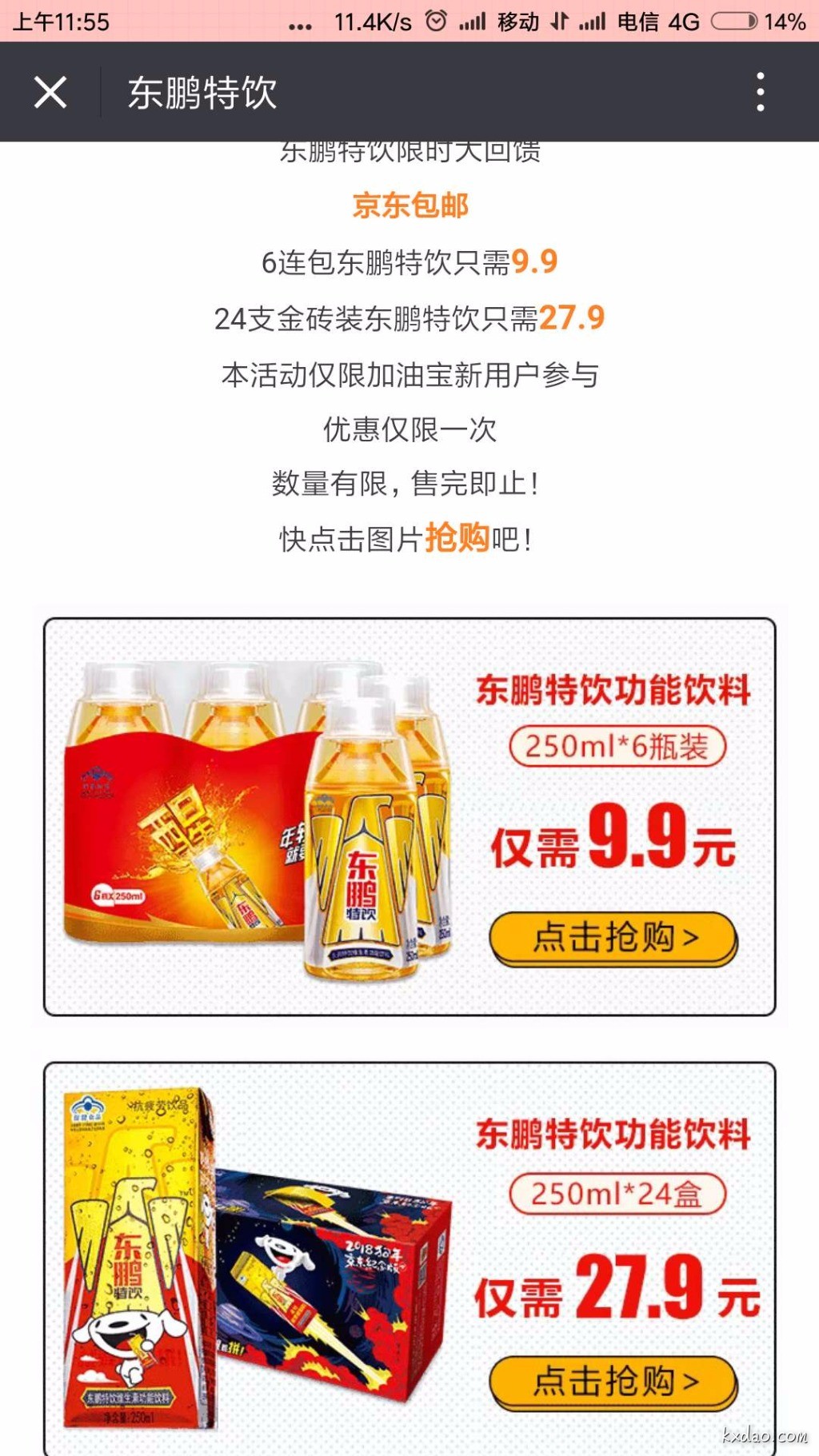Image resolution: width=819 pixels, height=1456 pixels.
Task: Tap 点击抢购 on the 27.9元 banner
Action: [613, 1381]
